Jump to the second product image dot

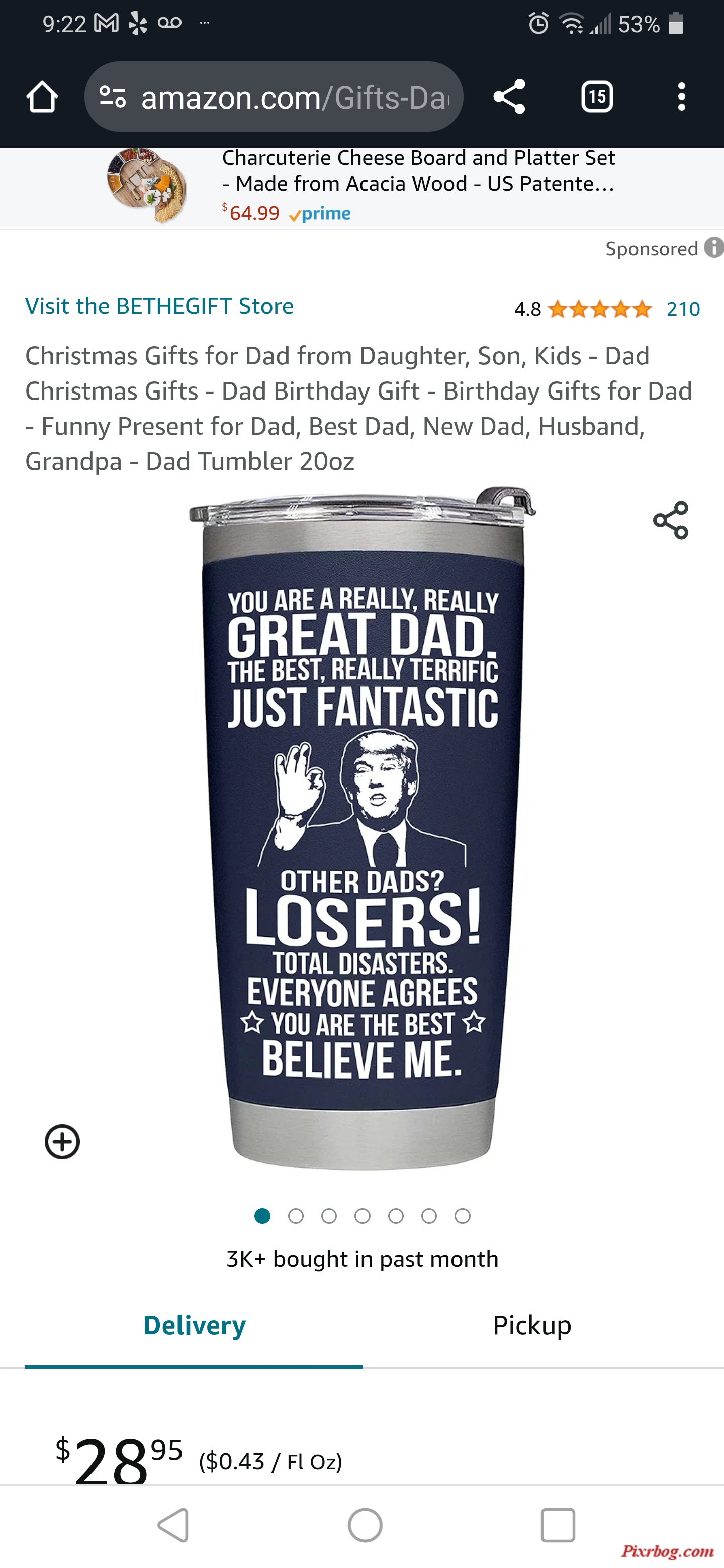click(x=296, y=1216)
